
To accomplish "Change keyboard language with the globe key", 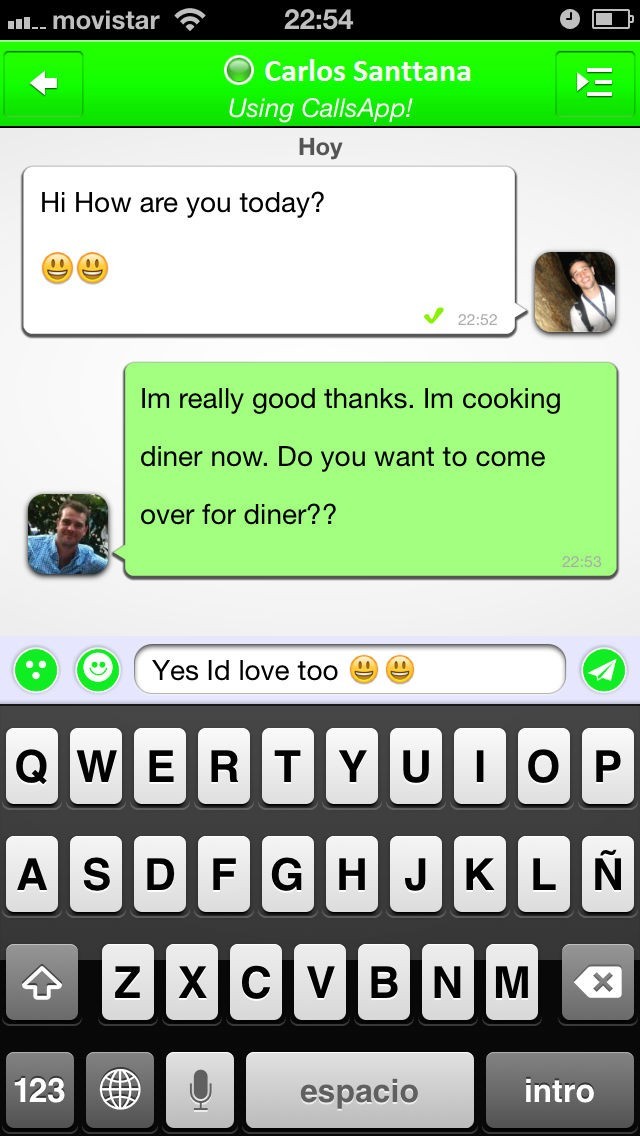I will pos(120,1090).
